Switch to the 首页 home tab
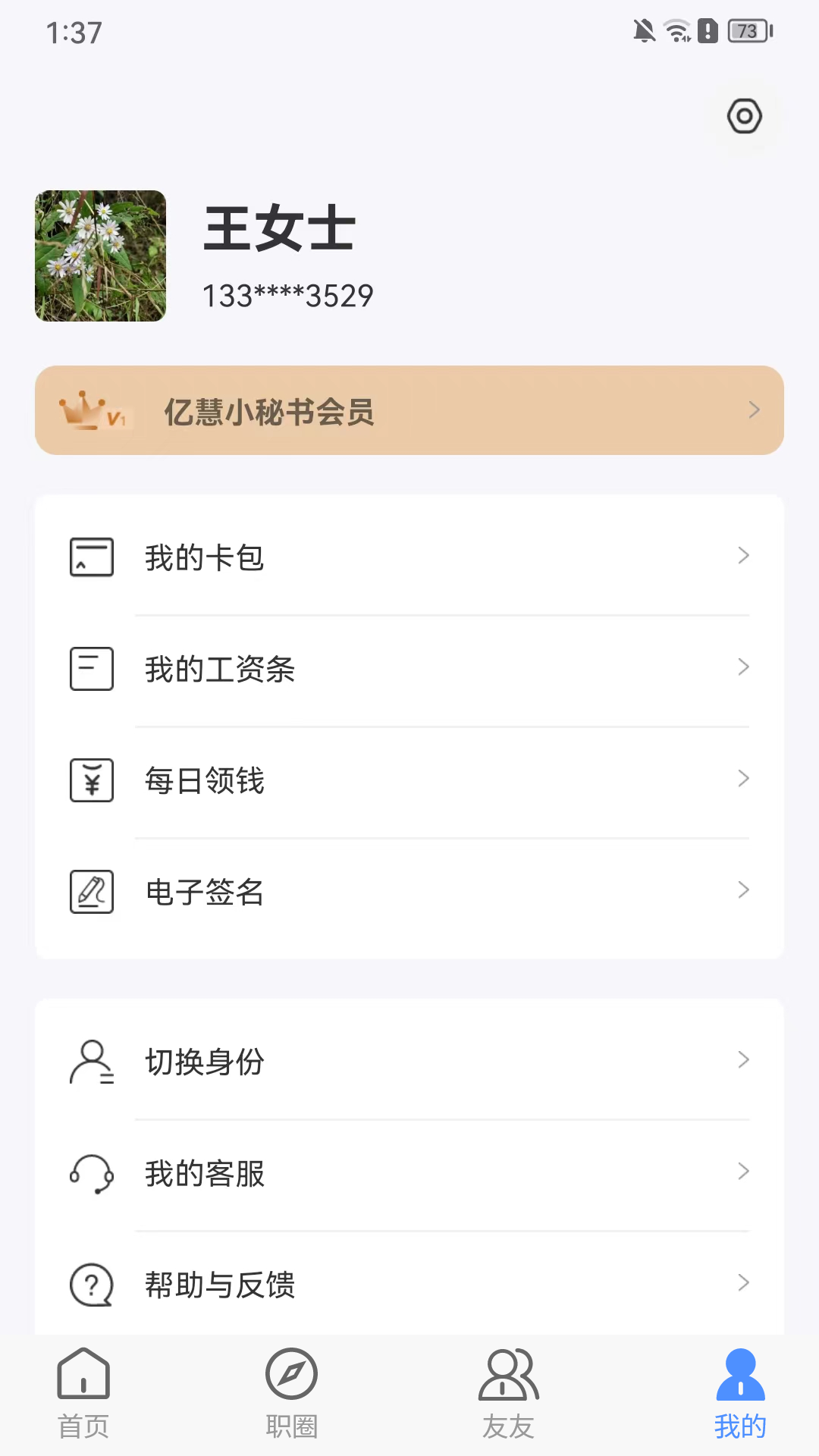Image resolution: width=819 pixels, height=1456 pixels. [83, 1395]
